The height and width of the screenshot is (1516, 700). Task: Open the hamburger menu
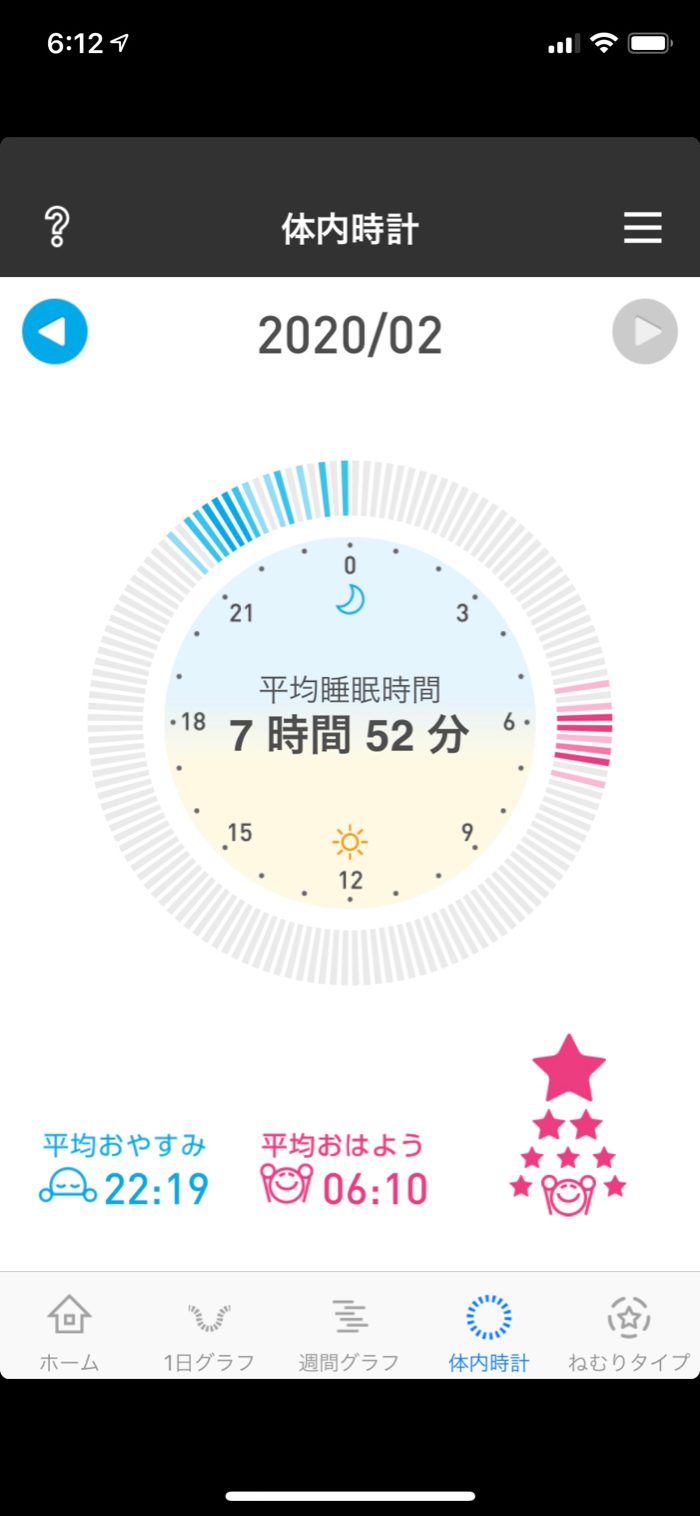642,228
